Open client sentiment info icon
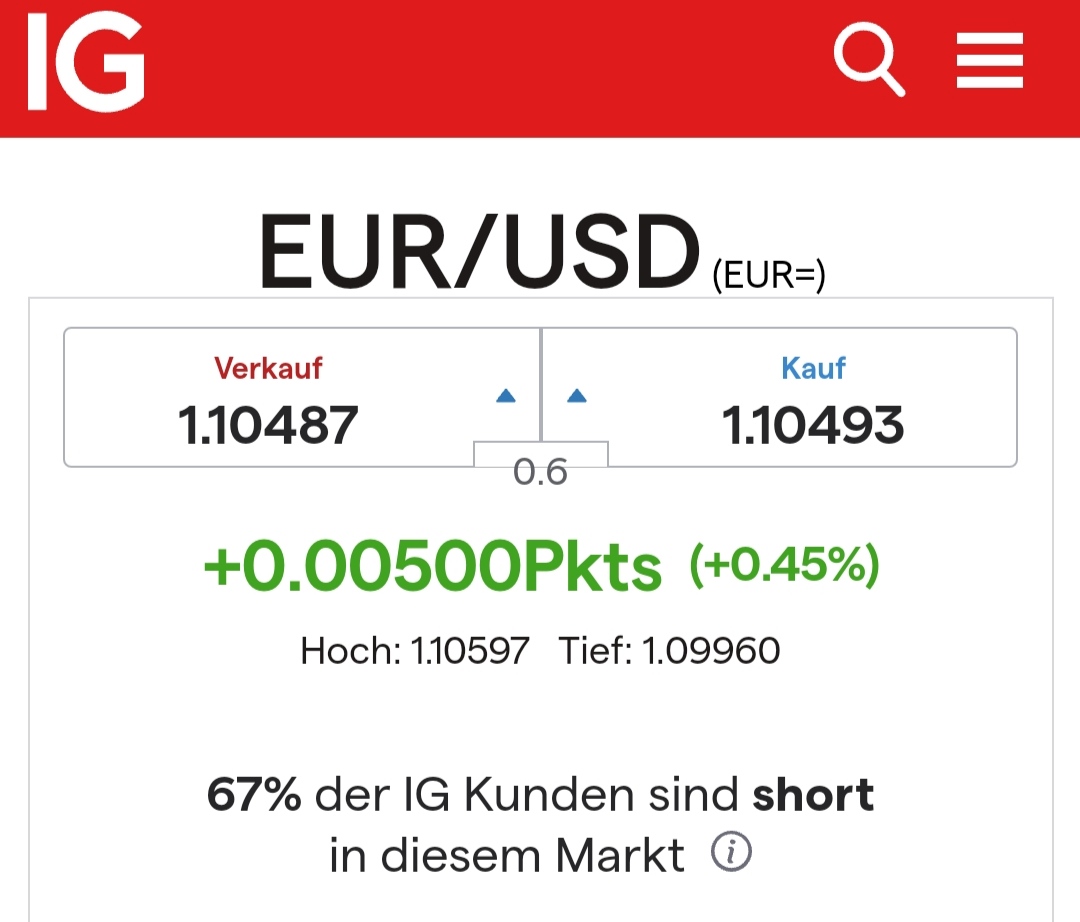Viewport: 1080px width, 922px height. (x=731, y=853)
